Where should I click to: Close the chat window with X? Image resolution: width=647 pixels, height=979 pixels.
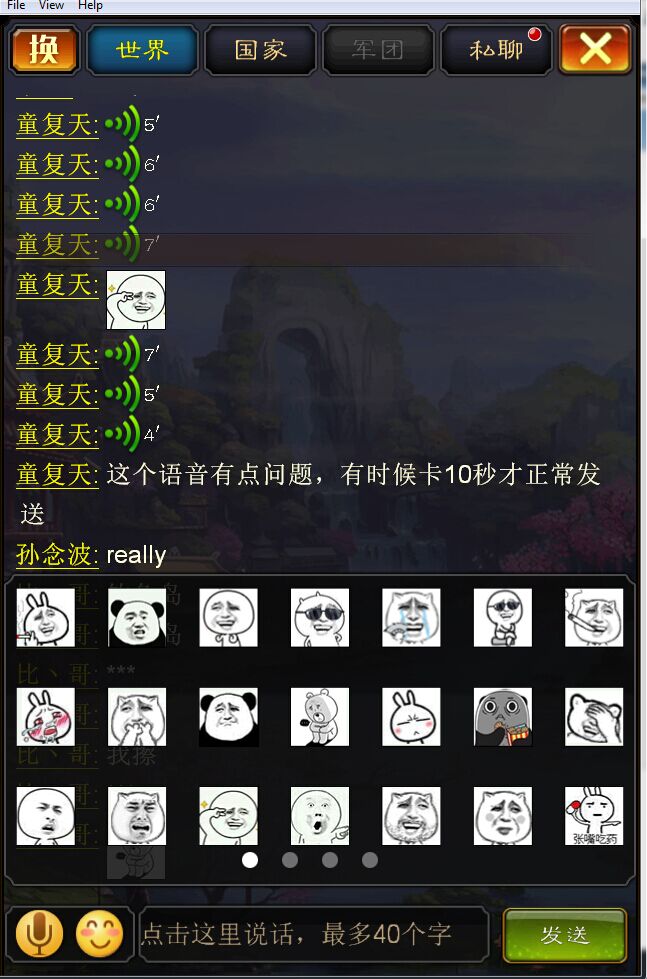(595, 49)
